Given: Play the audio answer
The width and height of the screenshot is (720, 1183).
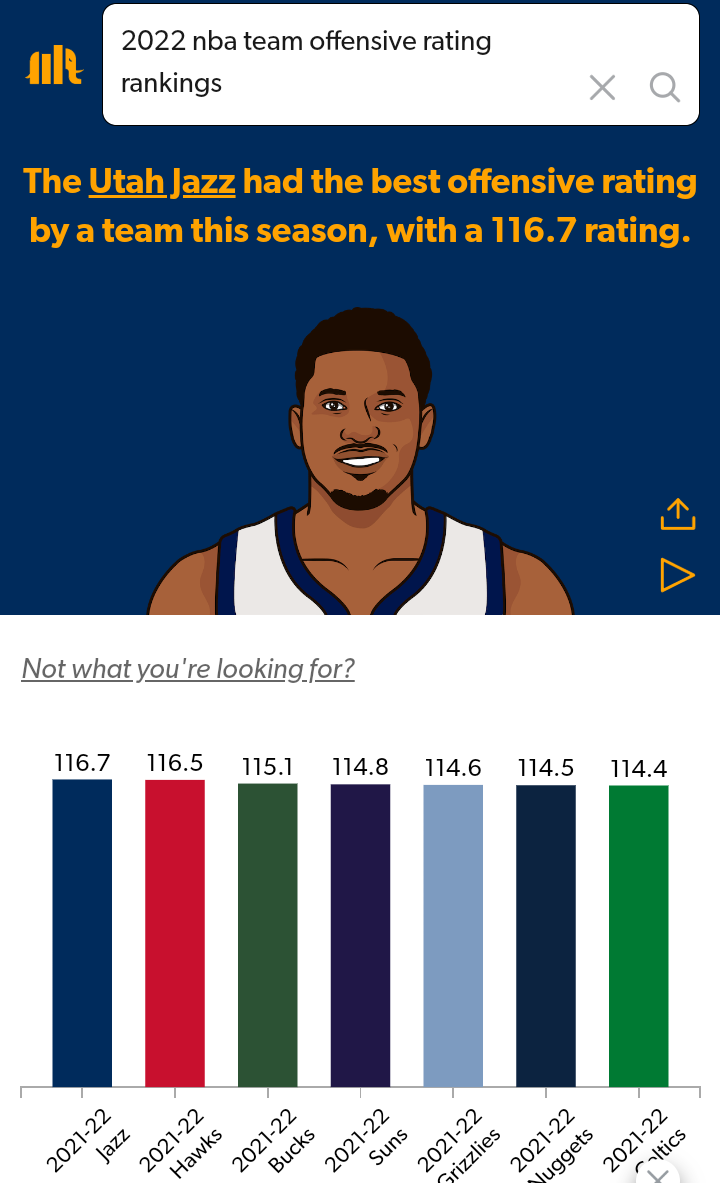Looking at the screenshot, I should (677, 575).
